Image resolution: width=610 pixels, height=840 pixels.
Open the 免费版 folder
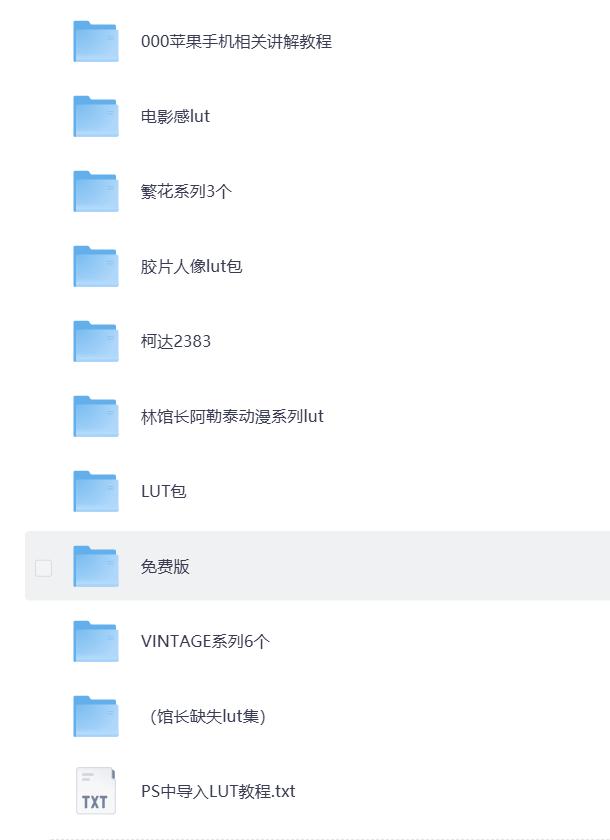click(x=165, y=567)
